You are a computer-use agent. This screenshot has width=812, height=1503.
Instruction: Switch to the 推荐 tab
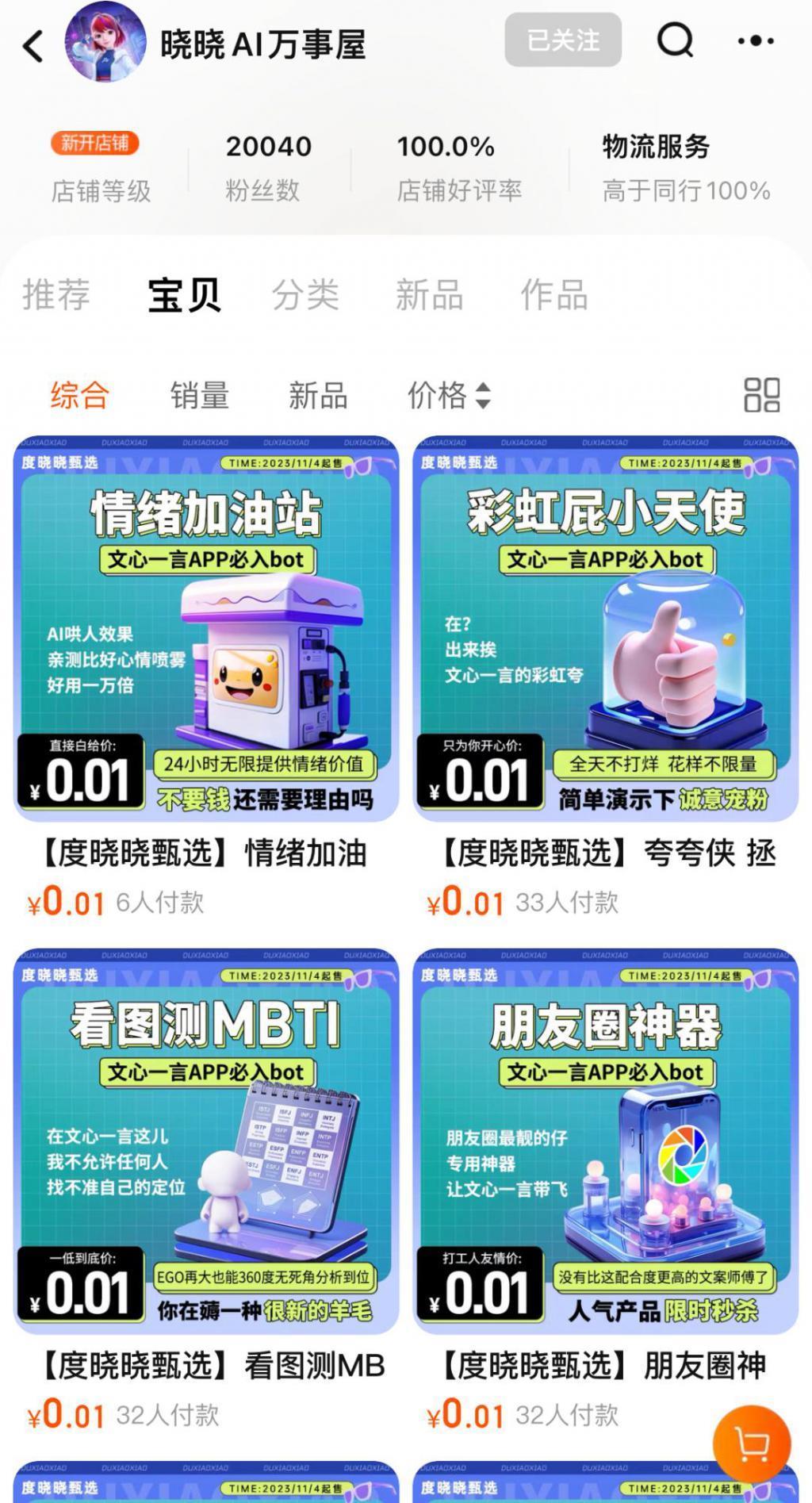[56, 295]
